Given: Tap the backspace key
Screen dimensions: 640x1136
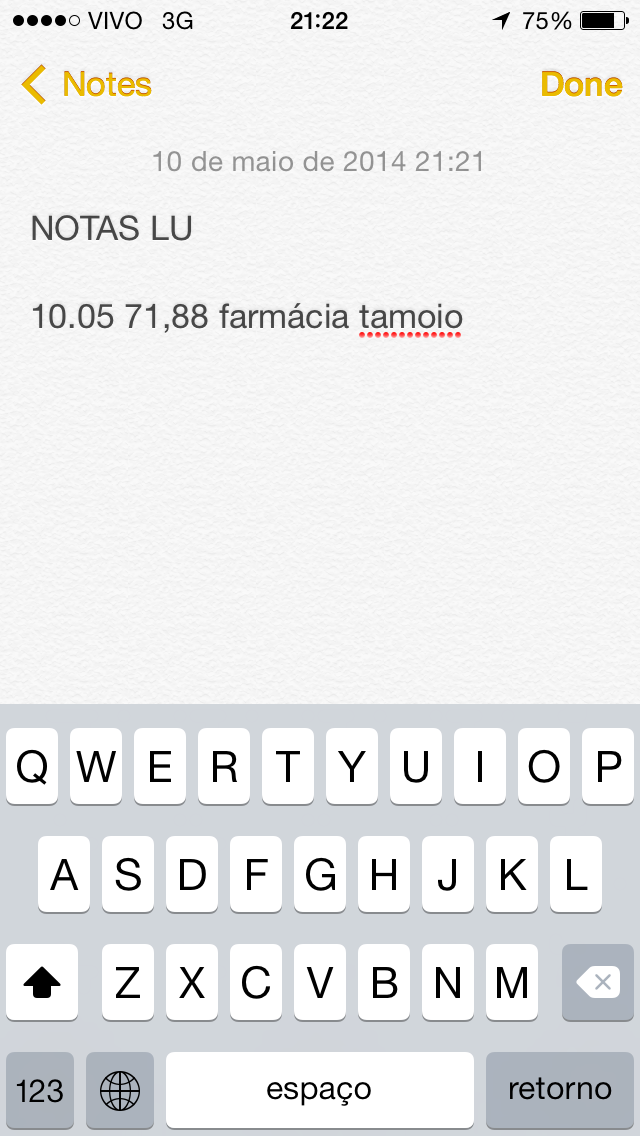Looking at the screenshot, I should tap(598, 983).
